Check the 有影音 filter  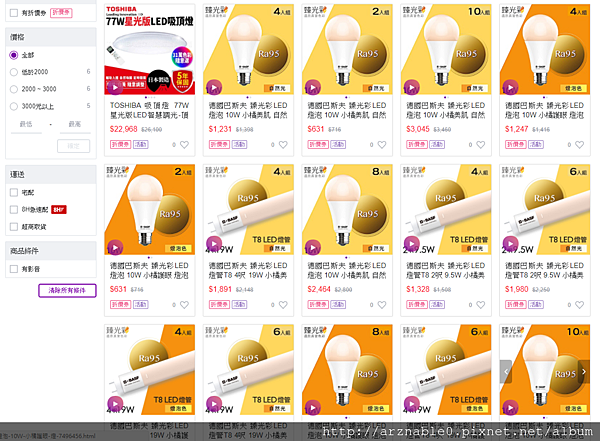click(13, 269)
